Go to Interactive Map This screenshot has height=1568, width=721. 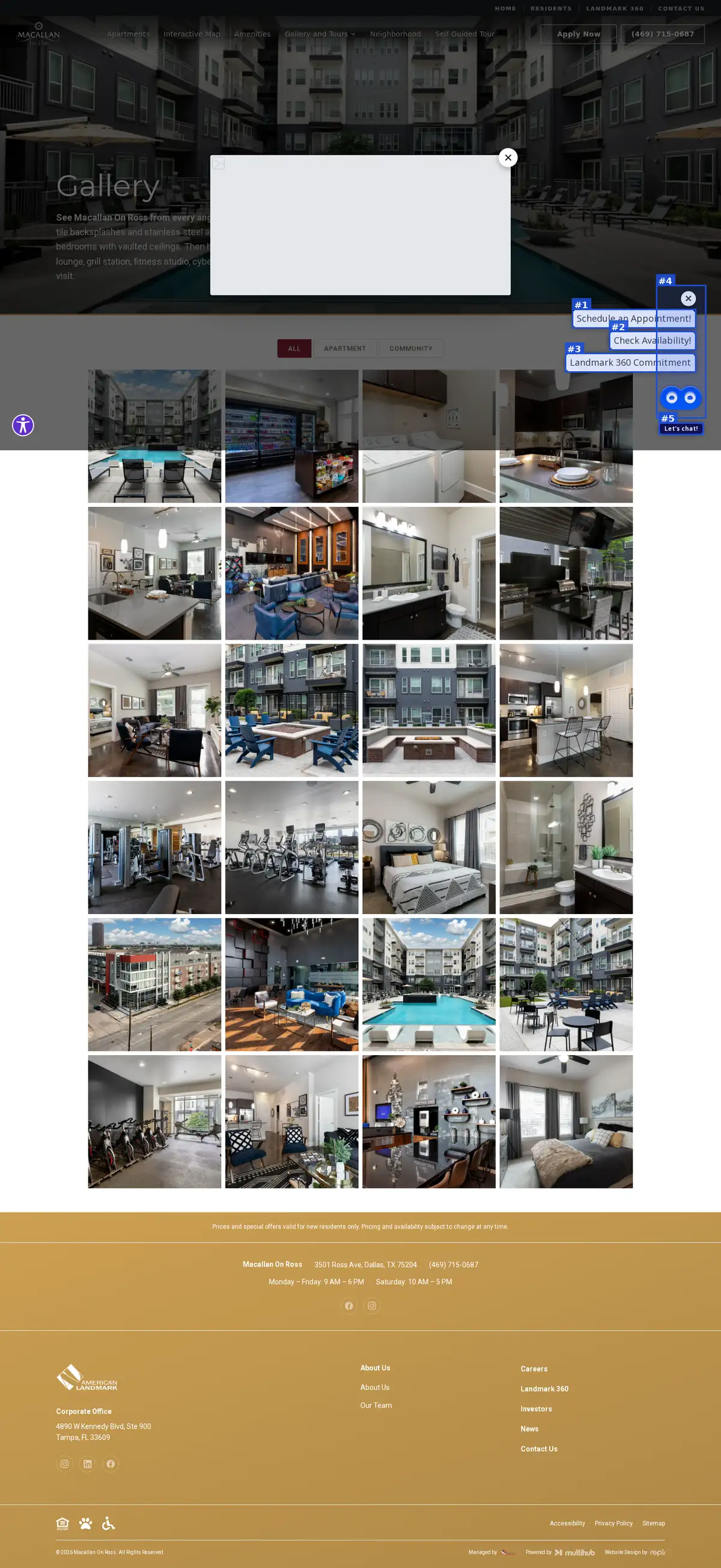click(192, 34)
